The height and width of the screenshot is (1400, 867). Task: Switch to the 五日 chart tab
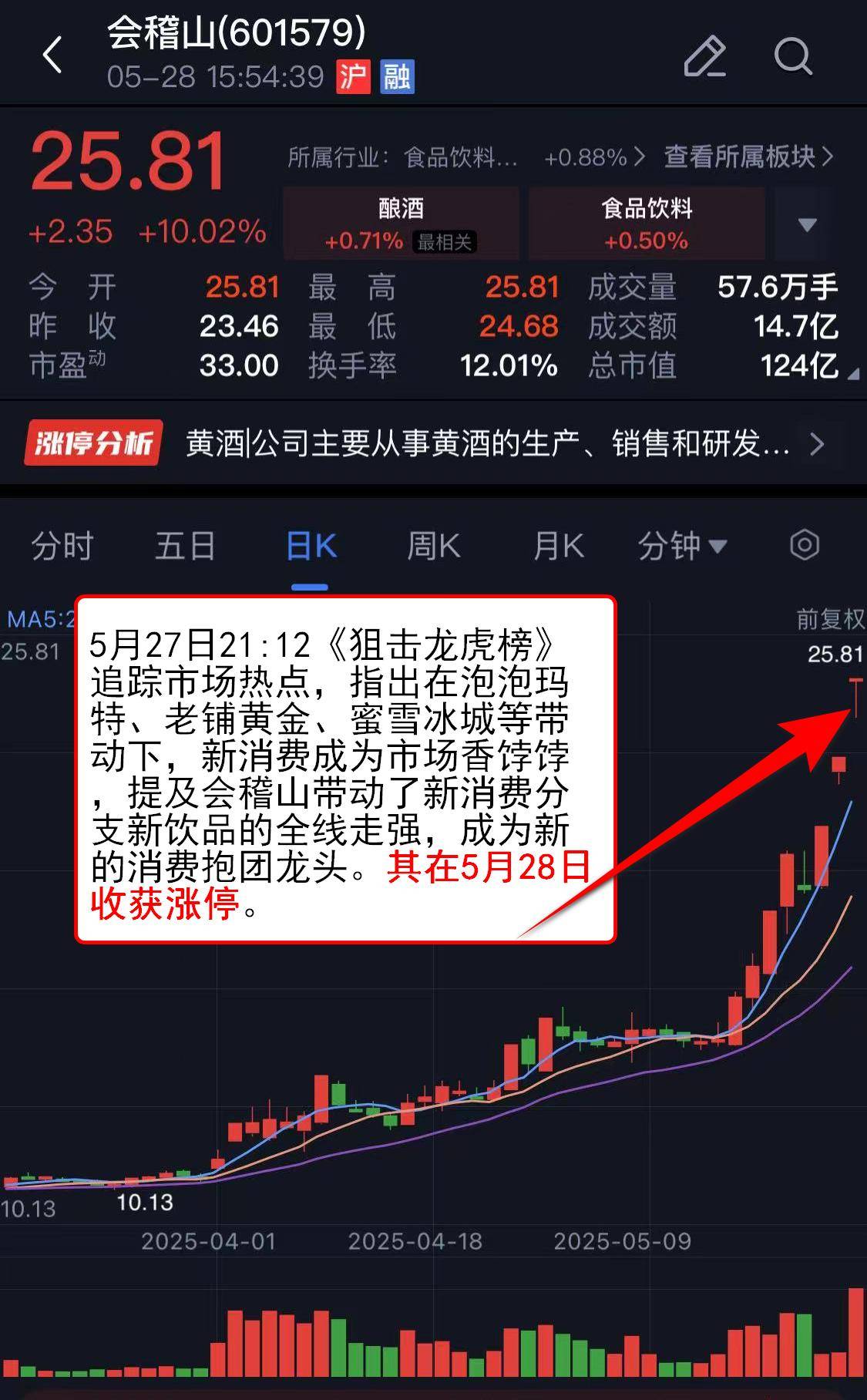(185, 546)
